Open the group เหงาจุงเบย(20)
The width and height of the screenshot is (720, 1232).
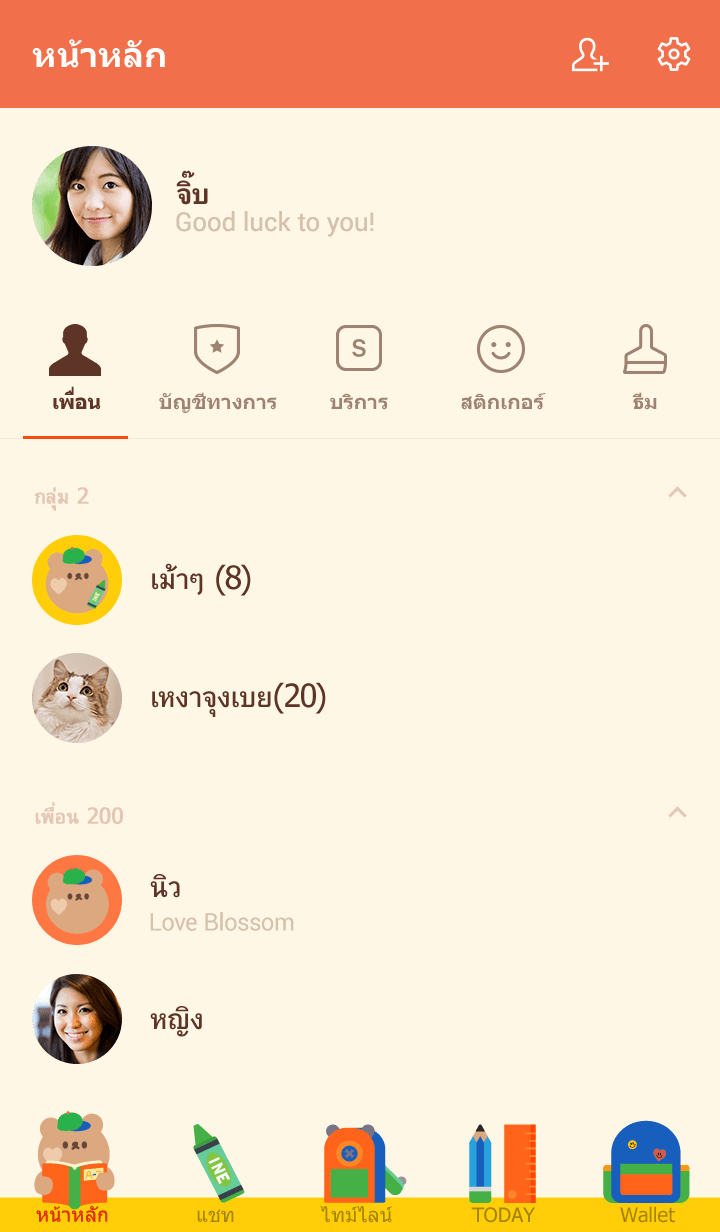click(238, 698)
